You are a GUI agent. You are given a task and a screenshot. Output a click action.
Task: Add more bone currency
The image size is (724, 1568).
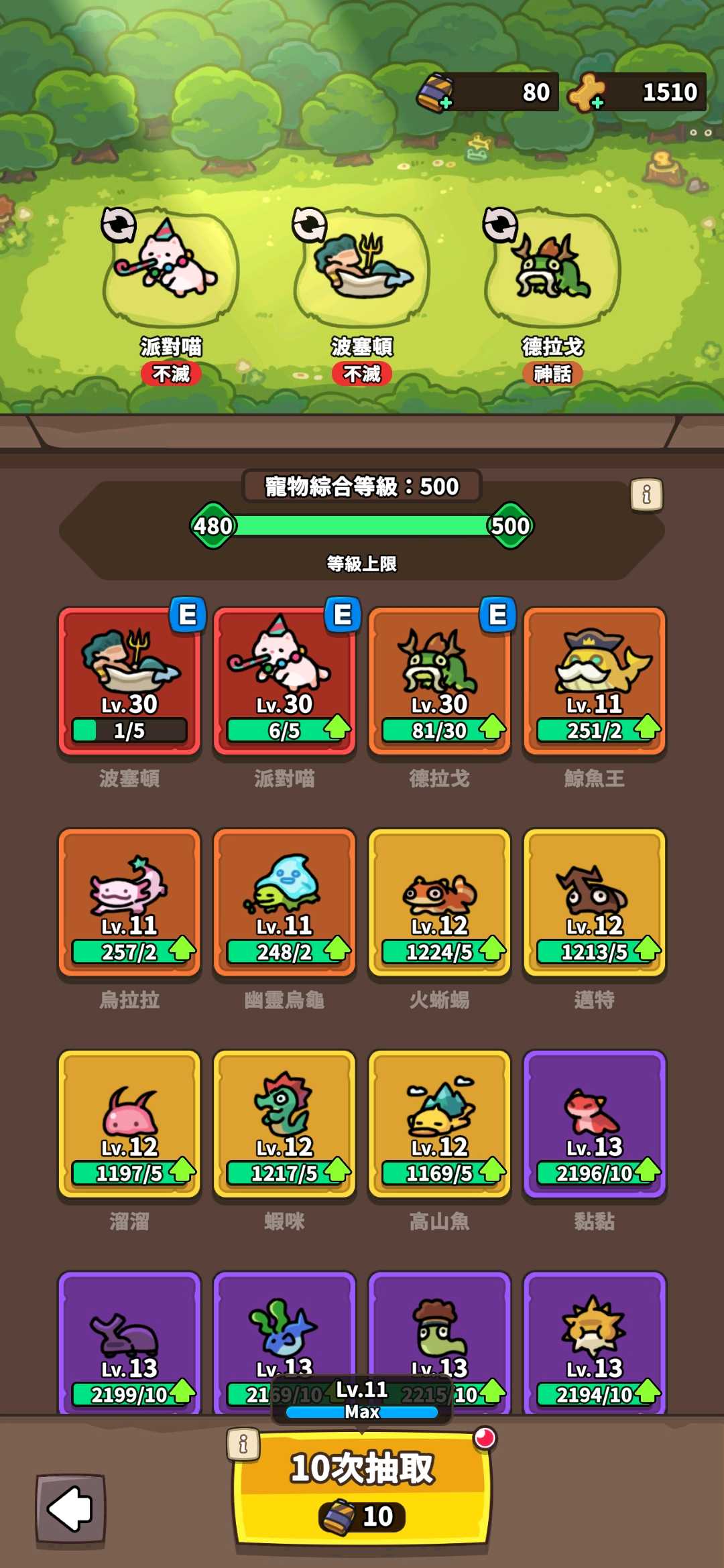[x=597, y=103]
